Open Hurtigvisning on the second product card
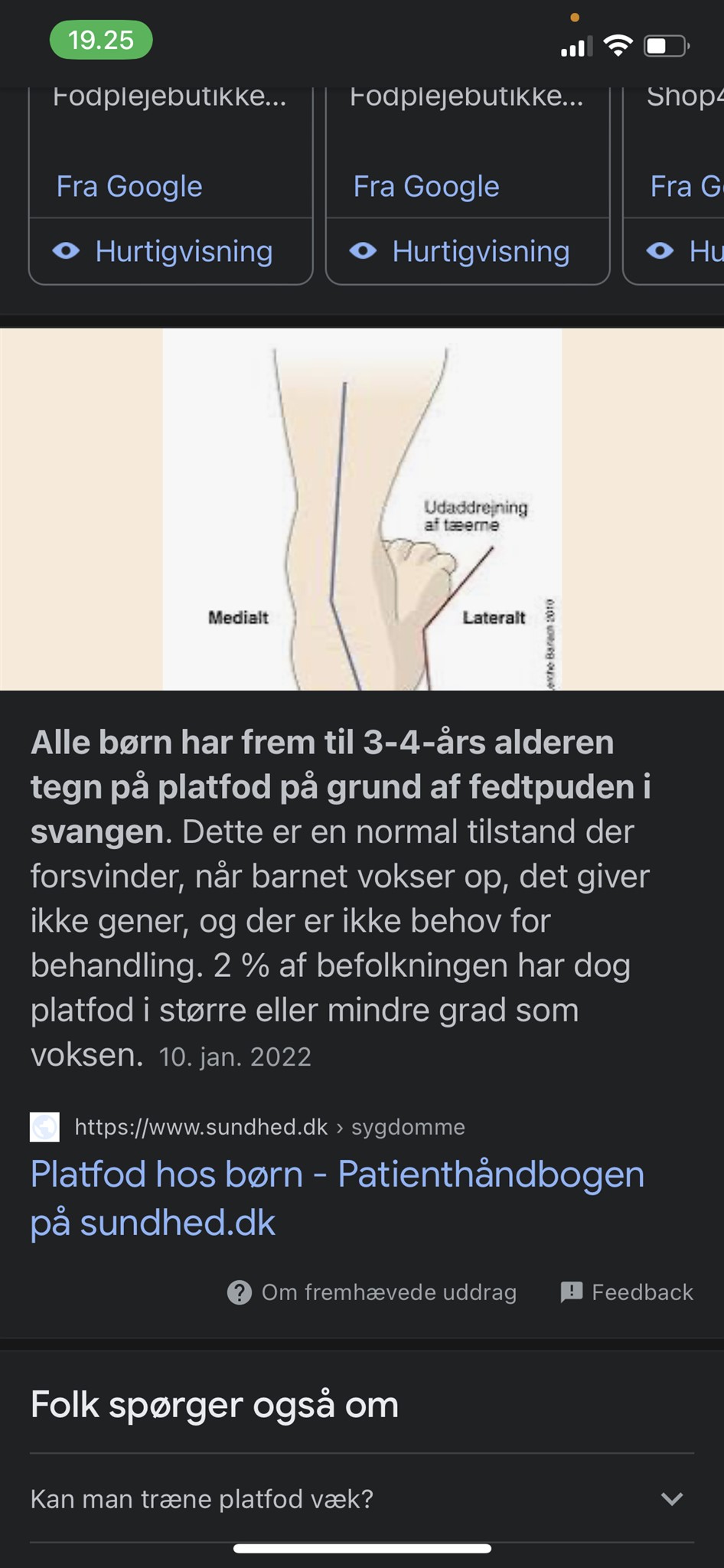 pos(467,251)
